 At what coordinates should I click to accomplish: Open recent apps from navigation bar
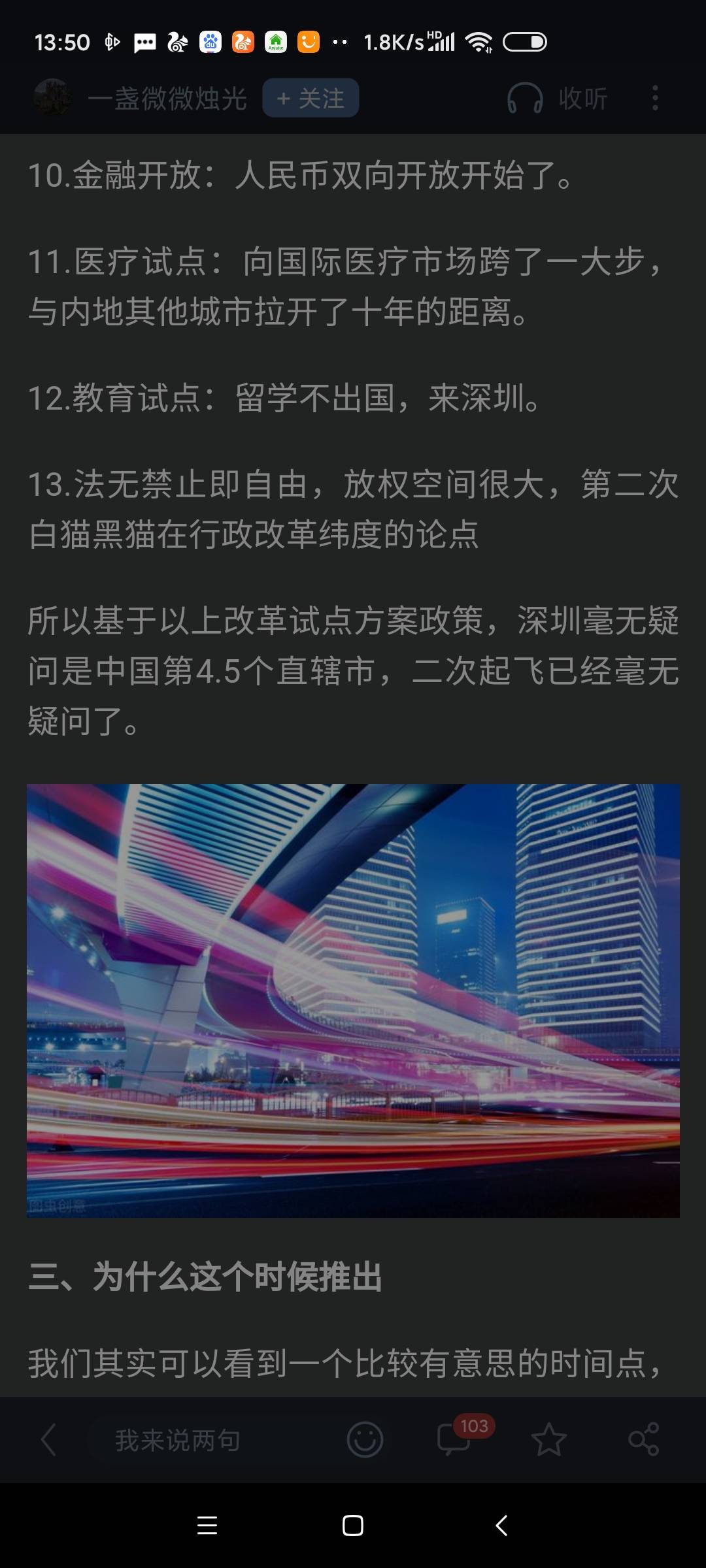pos(207,1526)
